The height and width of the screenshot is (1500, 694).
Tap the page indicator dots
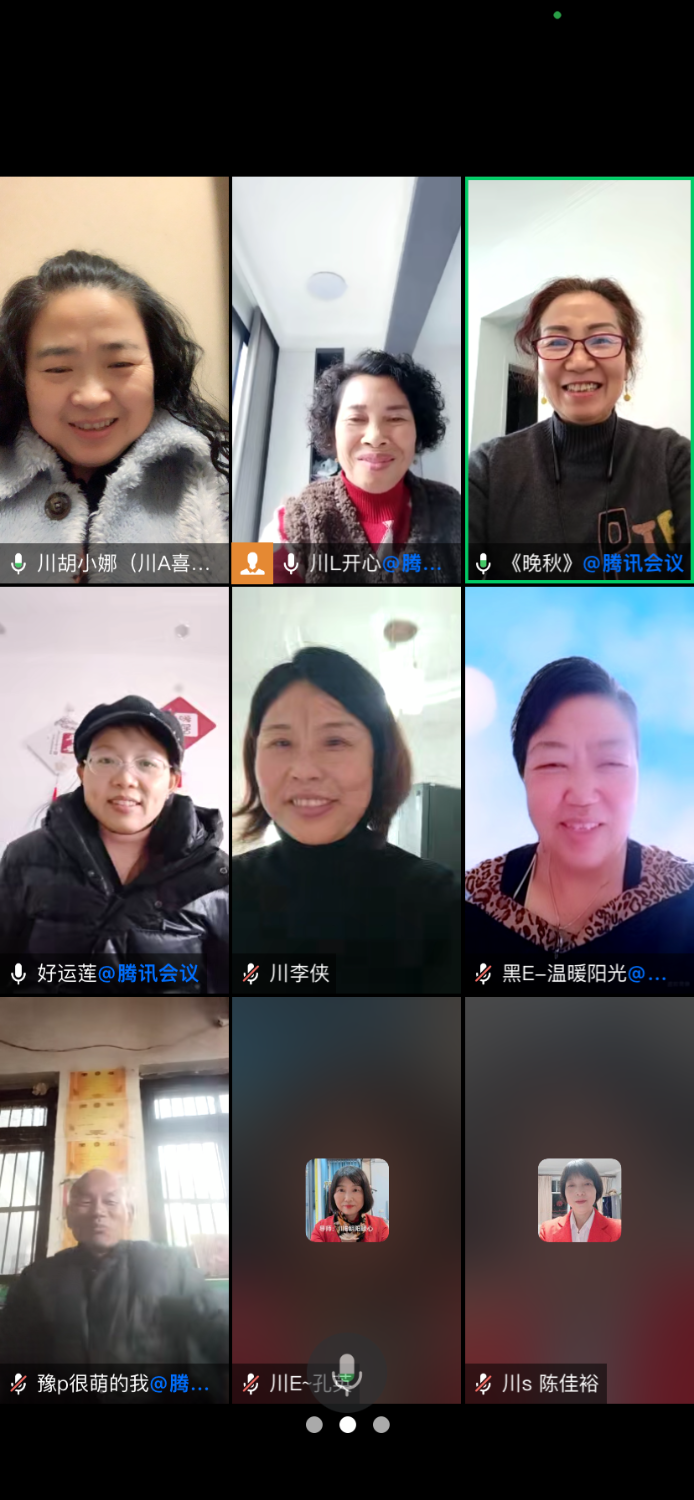point(347,1425)
